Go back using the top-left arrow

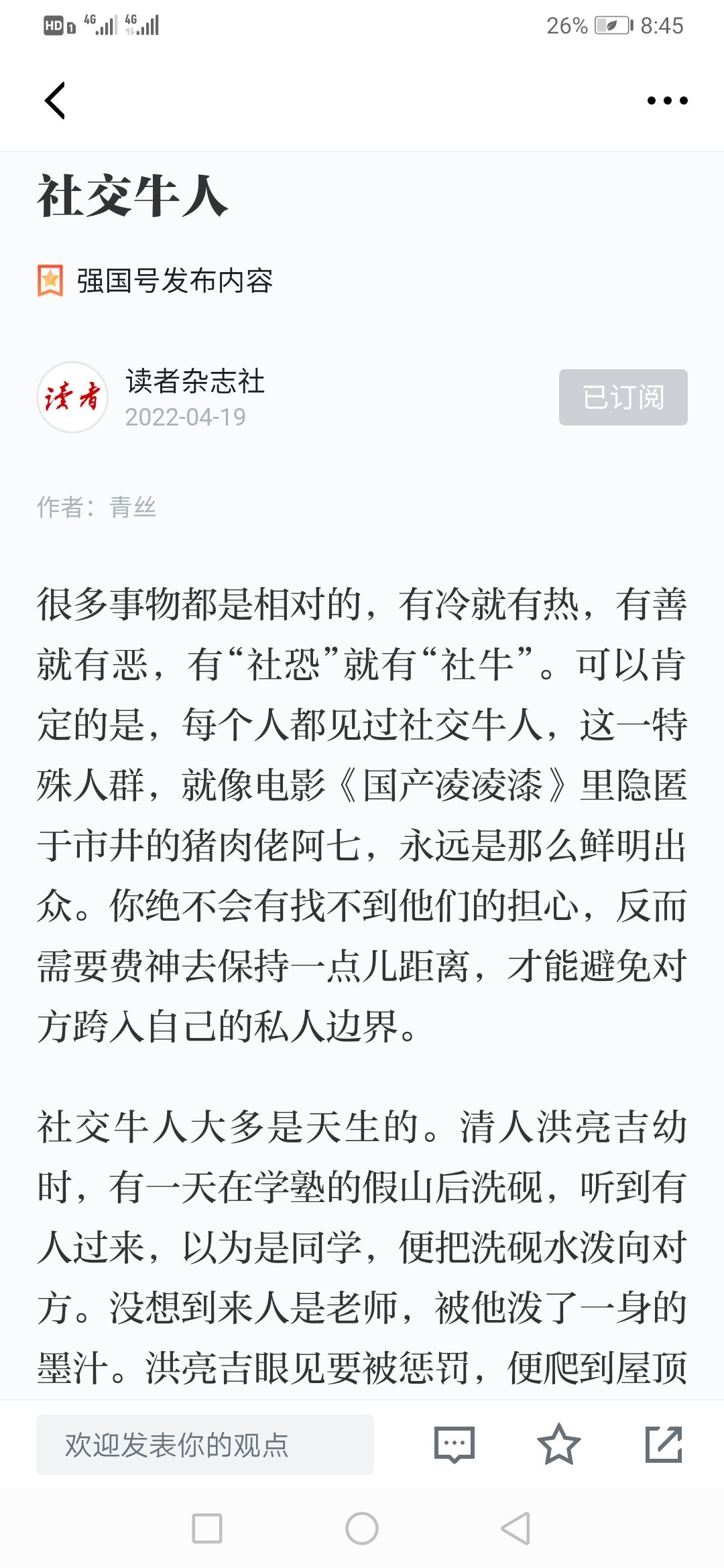coord(55,101)
